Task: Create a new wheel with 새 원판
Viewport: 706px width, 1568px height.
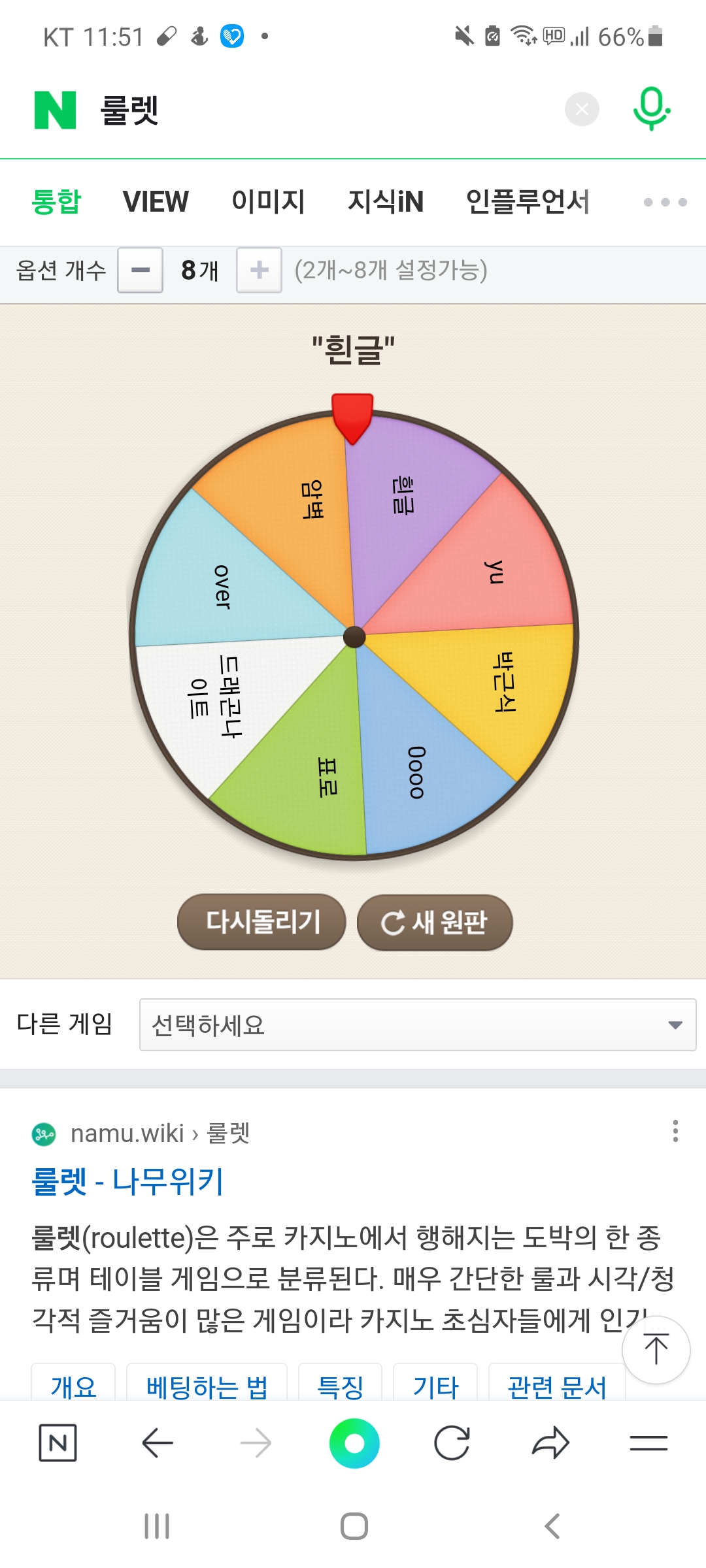Action: 435,922
